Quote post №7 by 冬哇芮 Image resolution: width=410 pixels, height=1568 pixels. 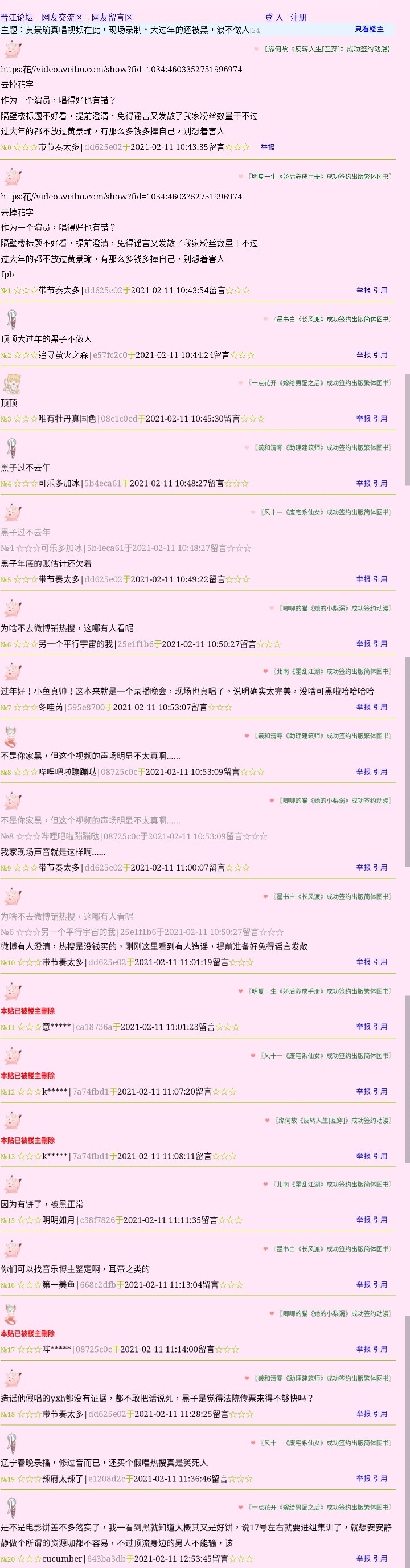[x=380, y=707]
